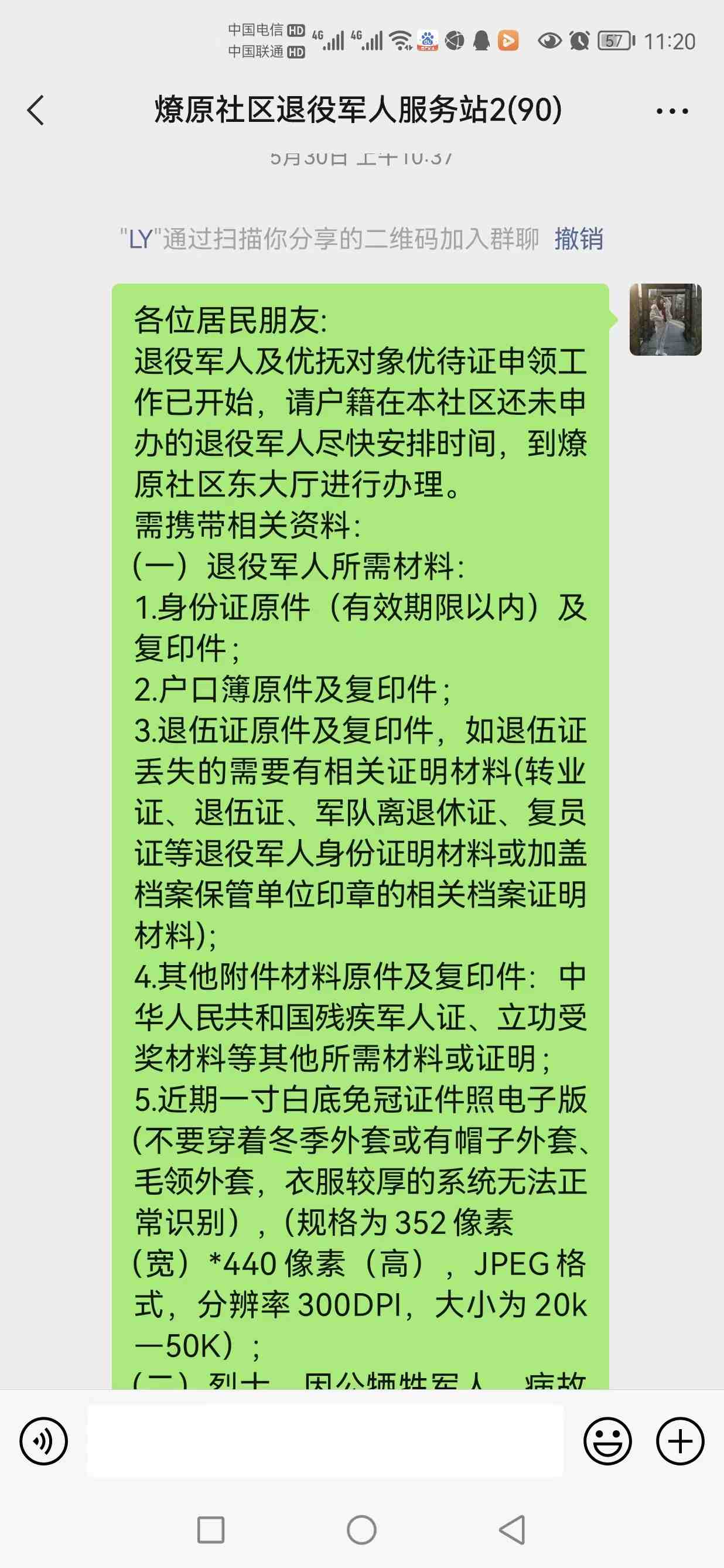Screen dimensions: 724x1568
Task: Open the emoji sticker panel
Action: [x=607, y=1440]
